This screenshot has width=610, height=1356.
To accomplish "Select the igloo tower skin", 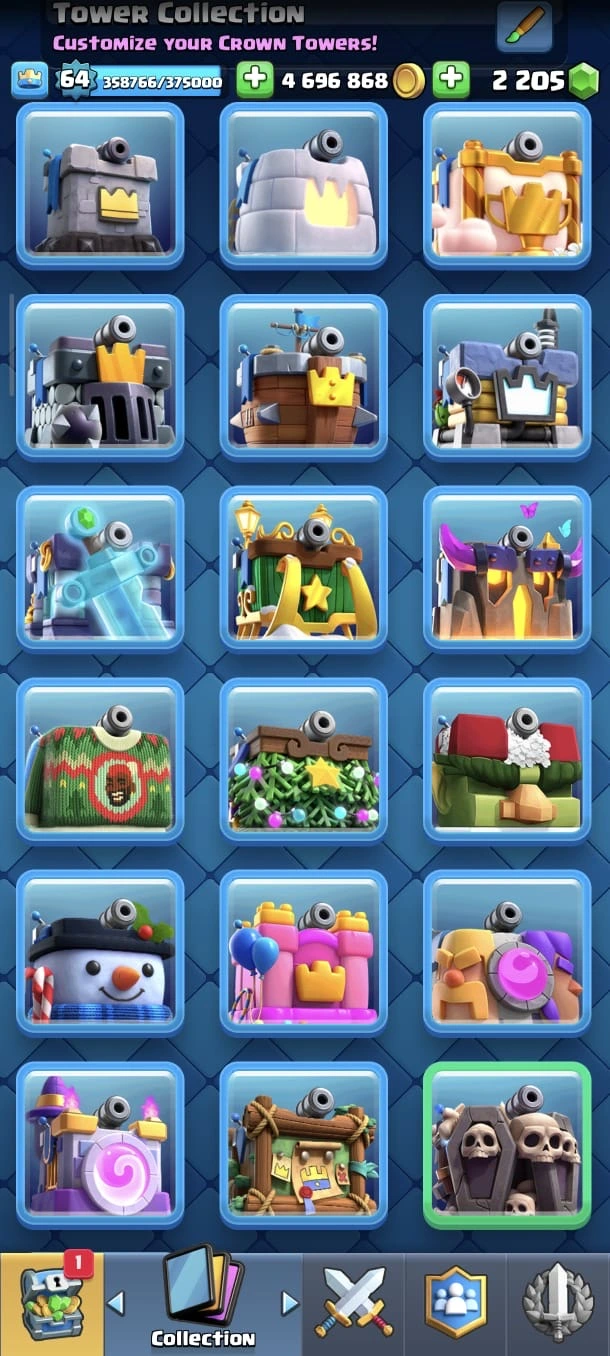I will (303, 186).
